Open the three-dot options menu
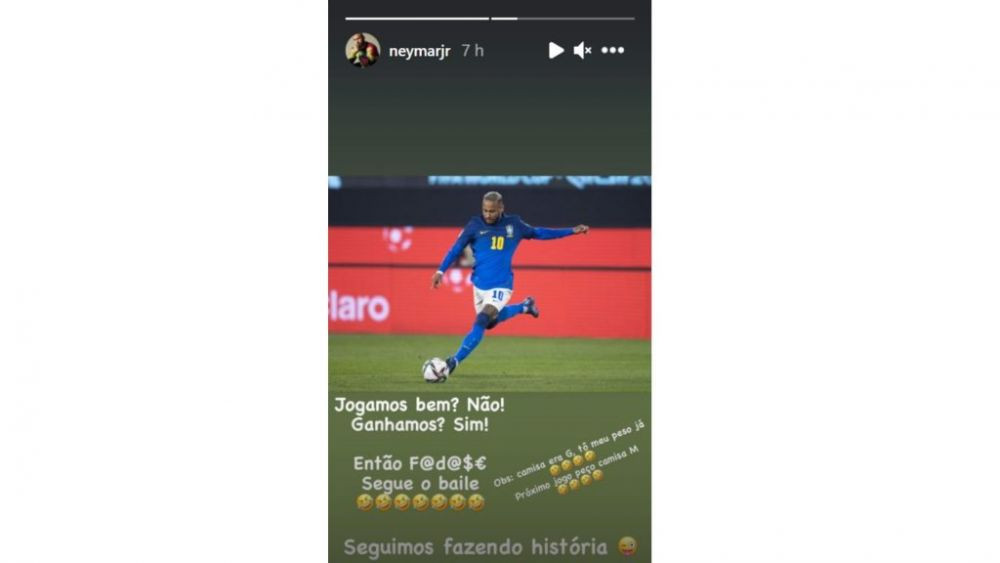This screenshot has width=1000, height=563. 613,50
